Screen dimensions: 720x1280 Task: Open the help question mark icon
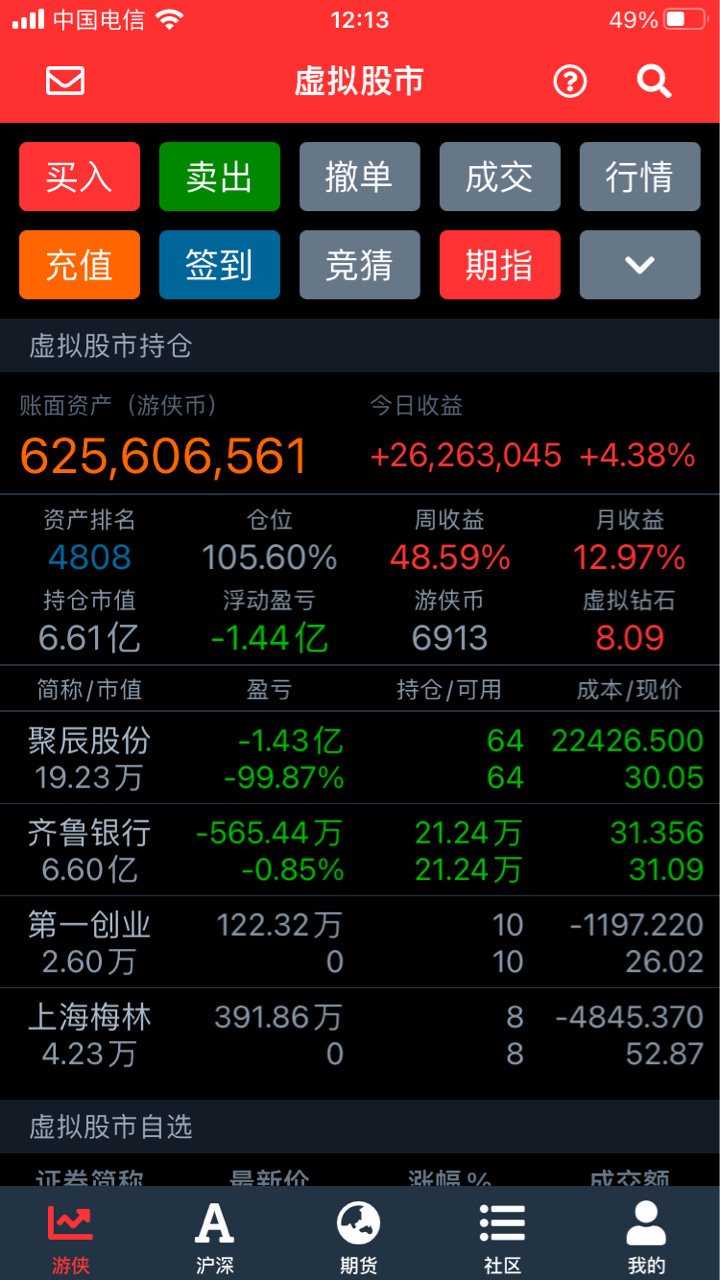pos(570,81)
